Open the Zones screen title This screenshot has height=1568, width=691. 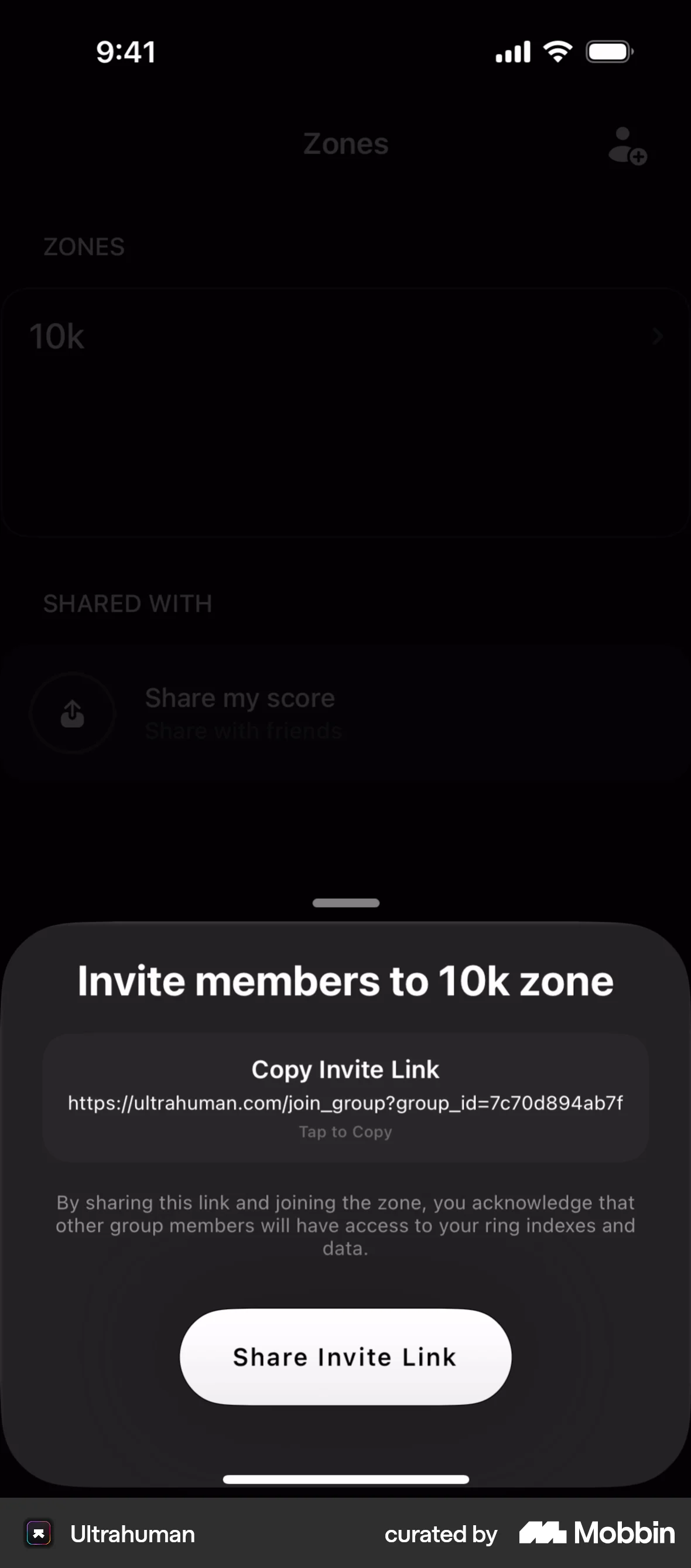[345, 144]
